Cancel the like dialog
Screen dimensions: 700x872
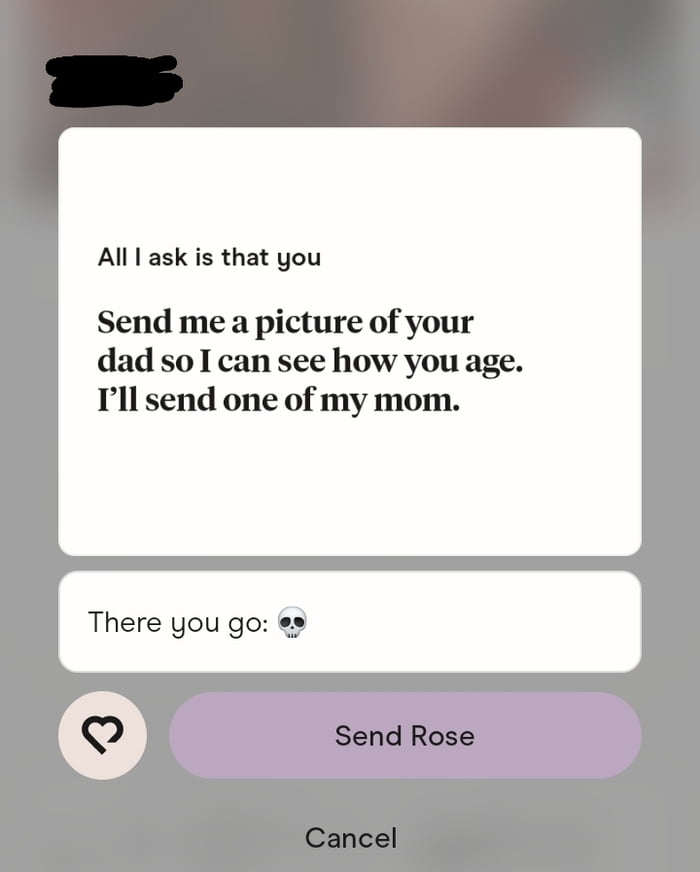click(350, 838)
